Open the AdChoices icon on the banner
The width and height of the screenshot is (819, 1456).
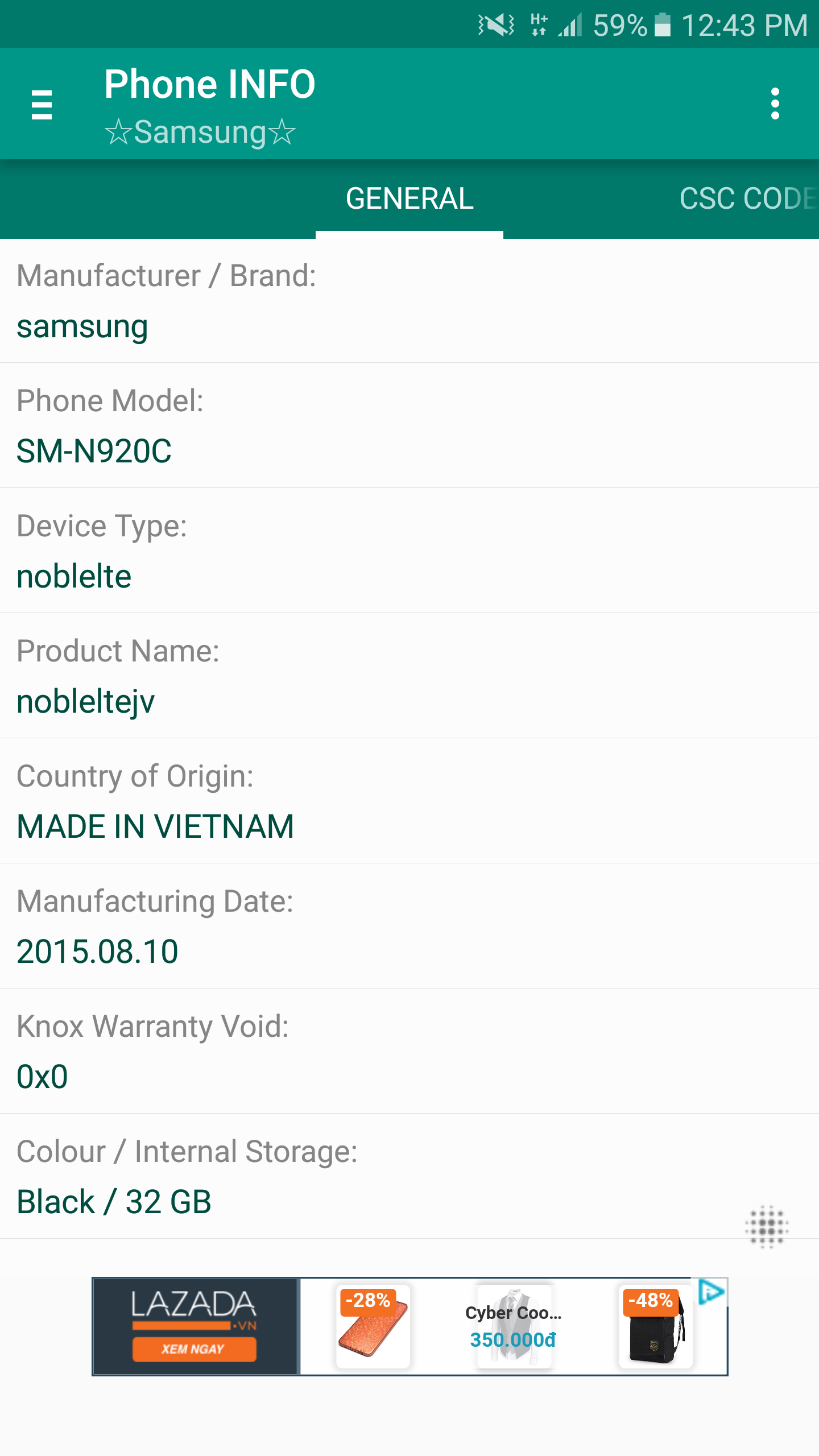click(710, 1292)
